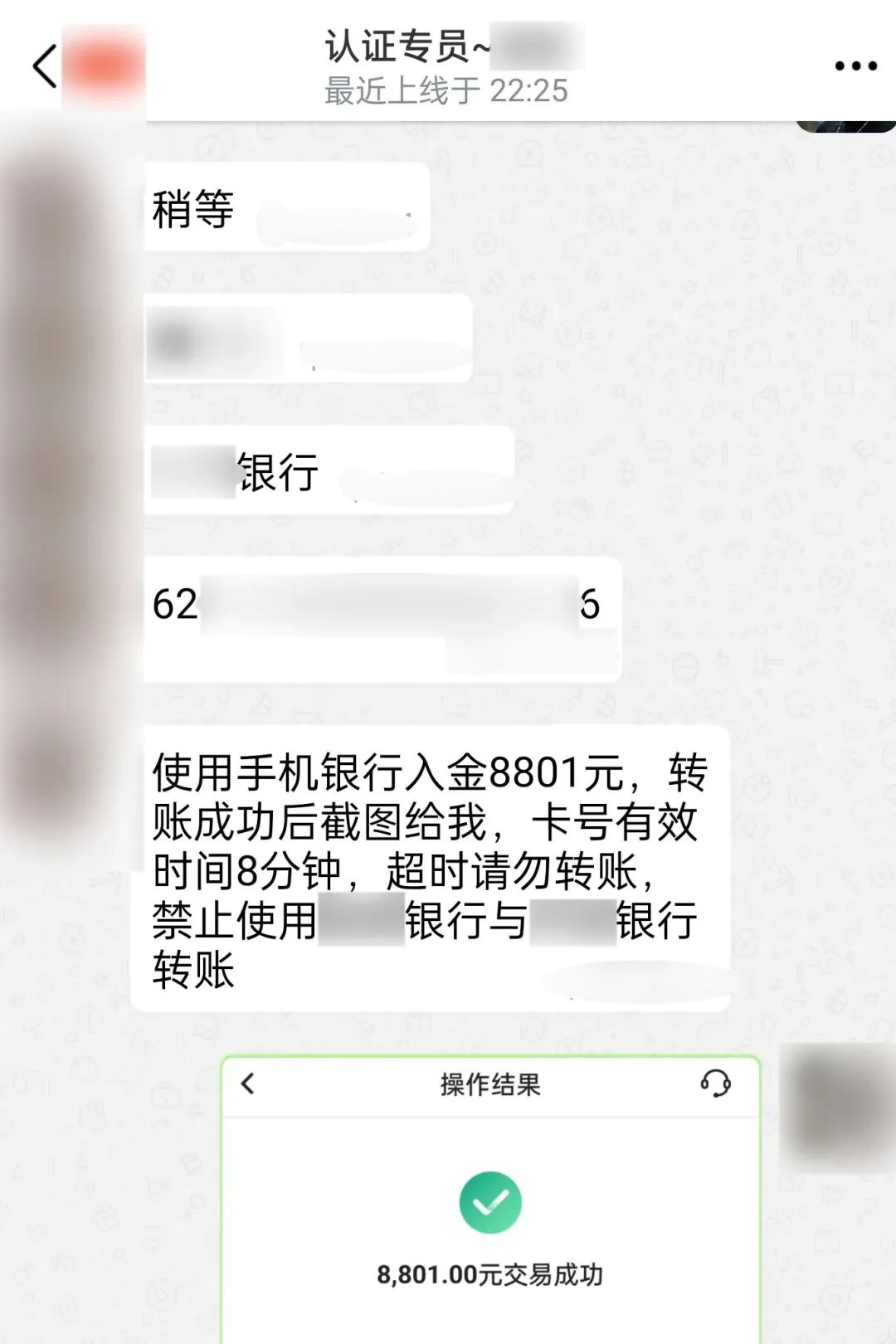This screenshot has width=896, height=1344.
Task: Go back from the chat
Action: (46, 66)
